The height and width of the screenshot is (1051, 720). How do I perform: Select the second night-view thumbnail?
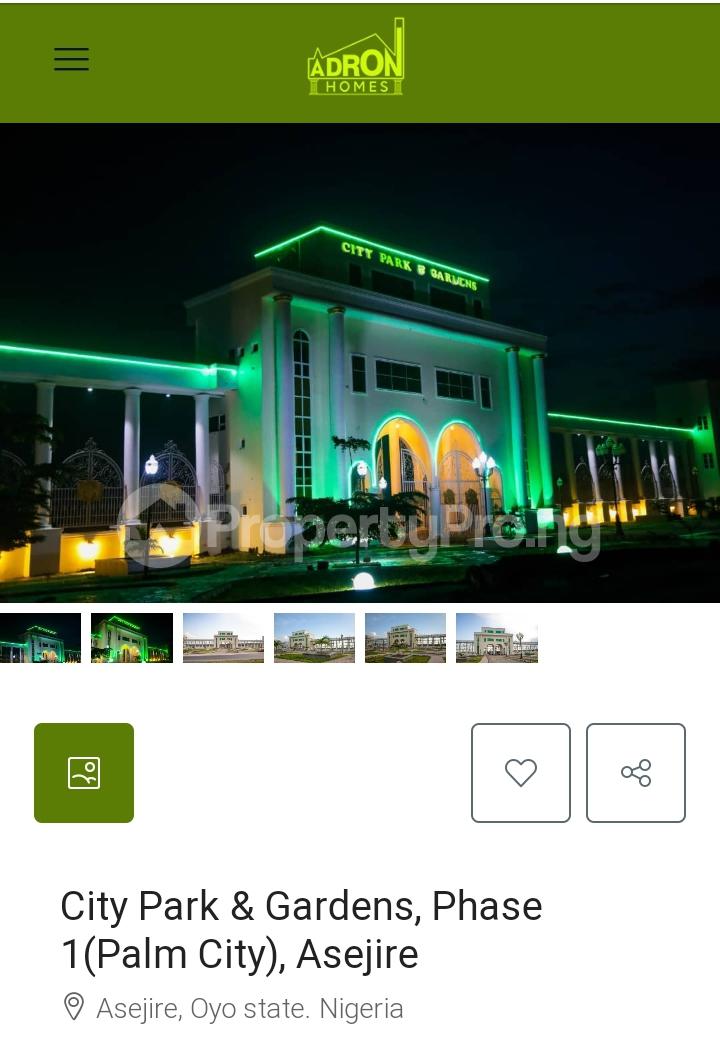click(x=132, y=638)
